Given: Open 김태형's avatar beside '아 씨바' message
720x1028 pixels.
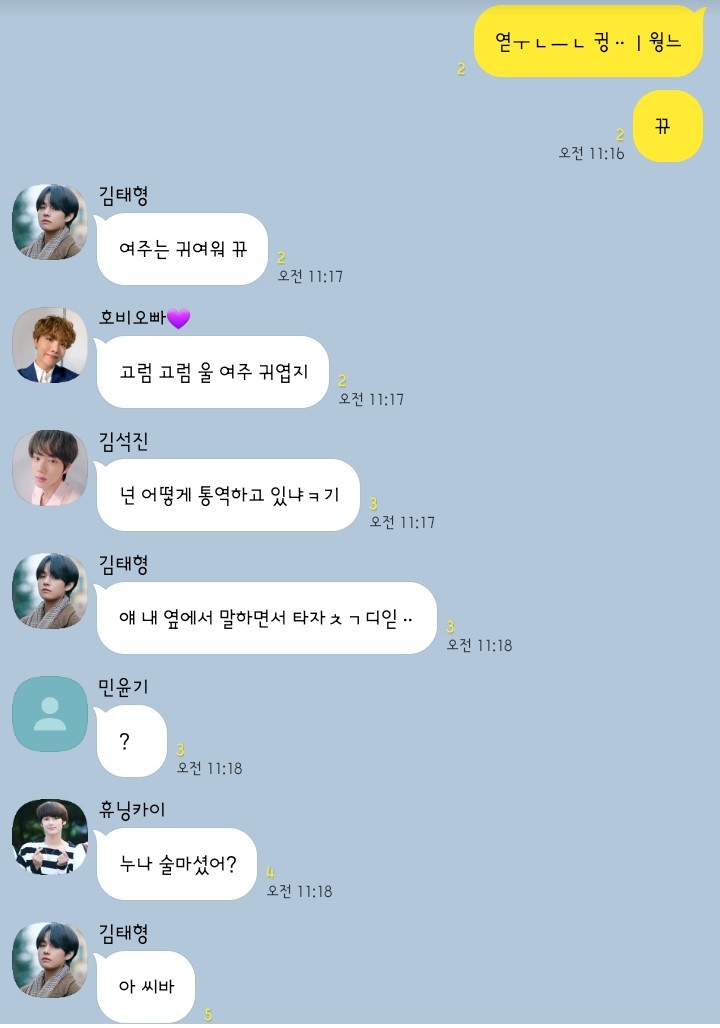Looking at the screenshot, I should pyautogui.click(x=50, y=960).
